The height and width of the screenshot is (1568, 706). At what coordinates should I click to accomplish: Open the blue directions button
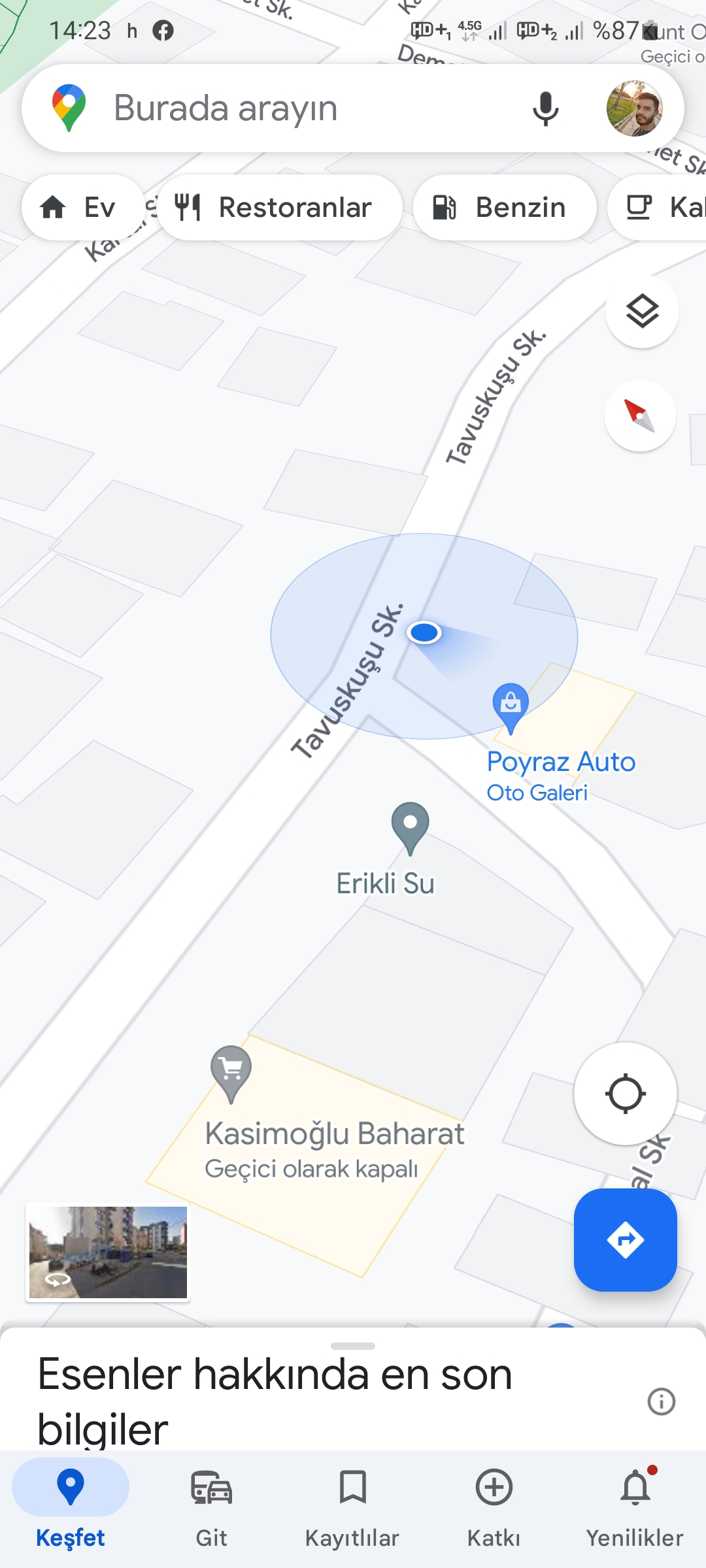click(625, 1239)
